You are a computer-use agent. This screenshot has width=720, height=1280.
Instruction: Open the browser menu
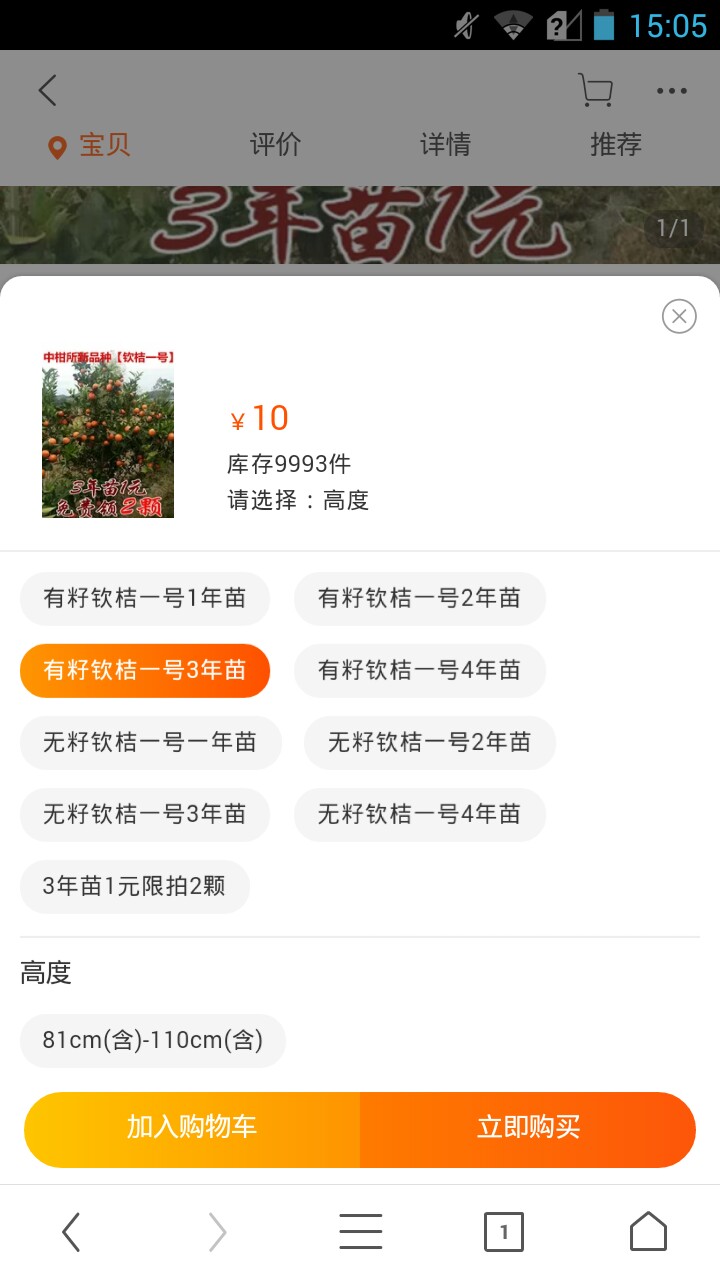tap(360, 1232)
